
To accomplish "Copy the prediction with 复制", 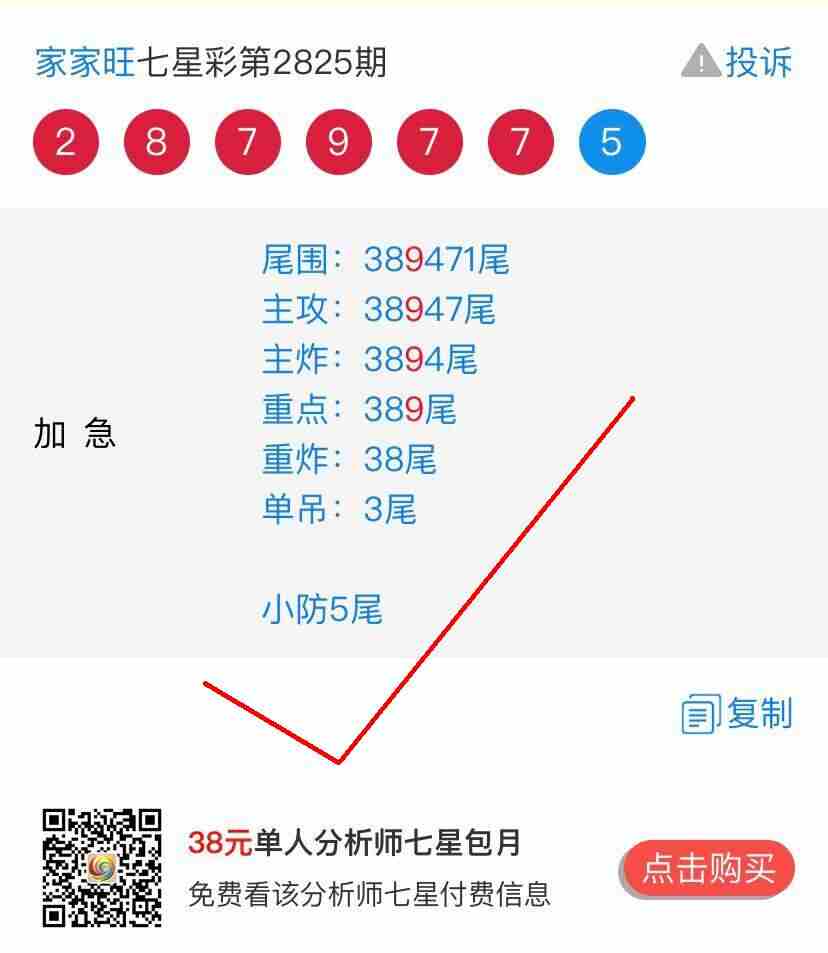I will (738, 714).
